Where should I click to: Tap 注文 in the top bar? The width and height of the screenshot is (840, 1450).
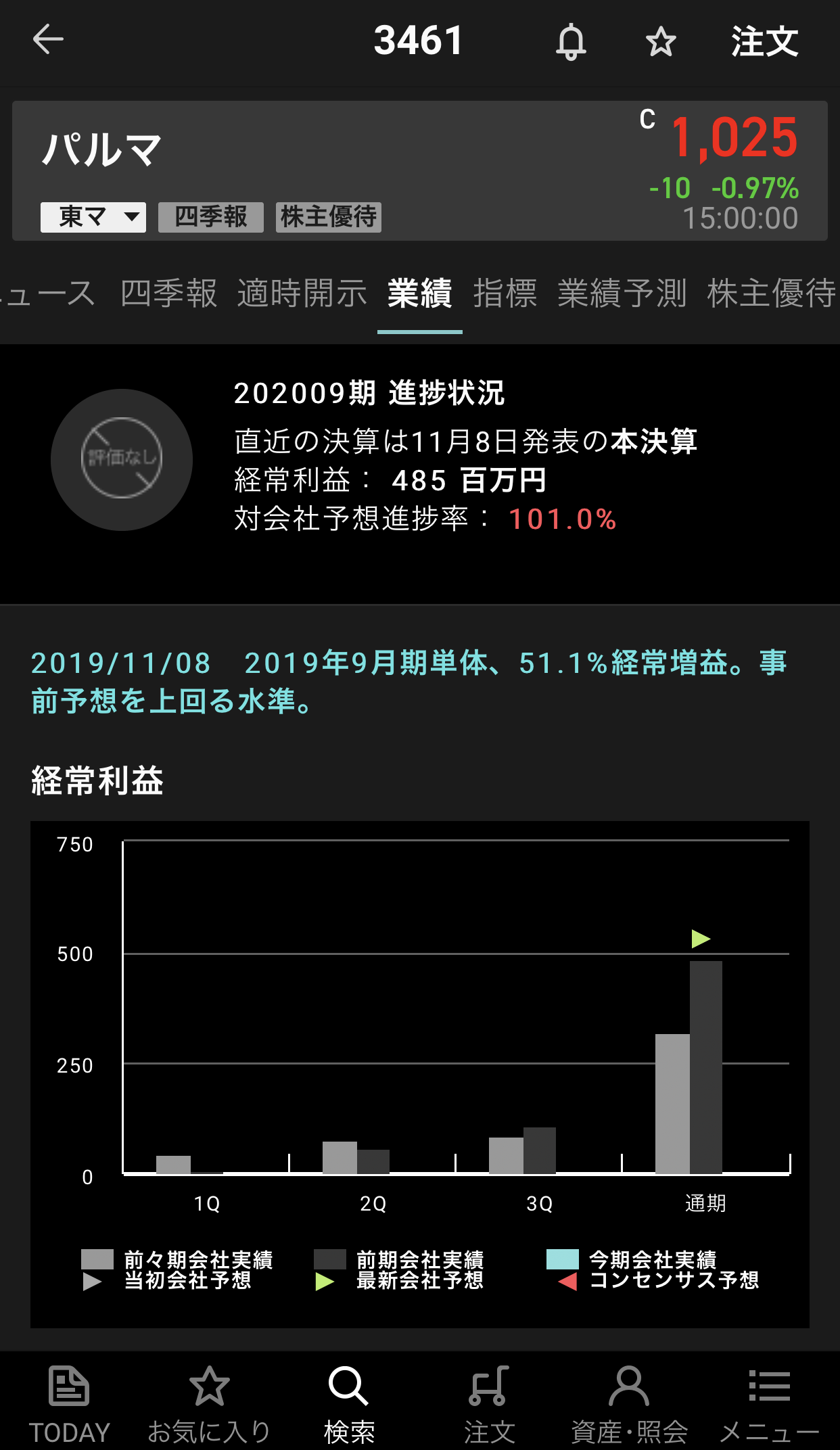pyautogui.click(x=764, y=42)
